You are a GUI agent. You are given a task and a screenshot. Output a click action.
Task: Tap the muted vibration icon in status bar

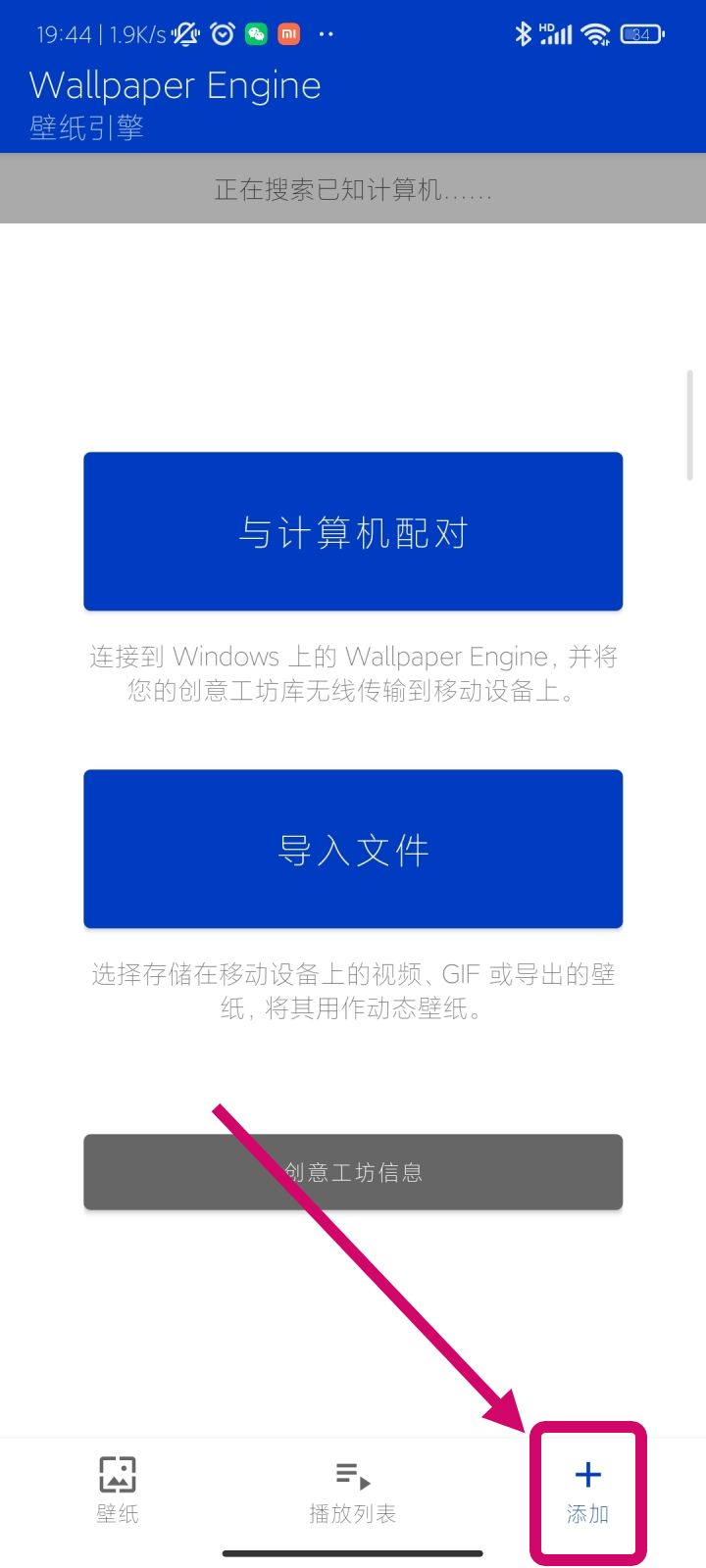click(185, 33)
